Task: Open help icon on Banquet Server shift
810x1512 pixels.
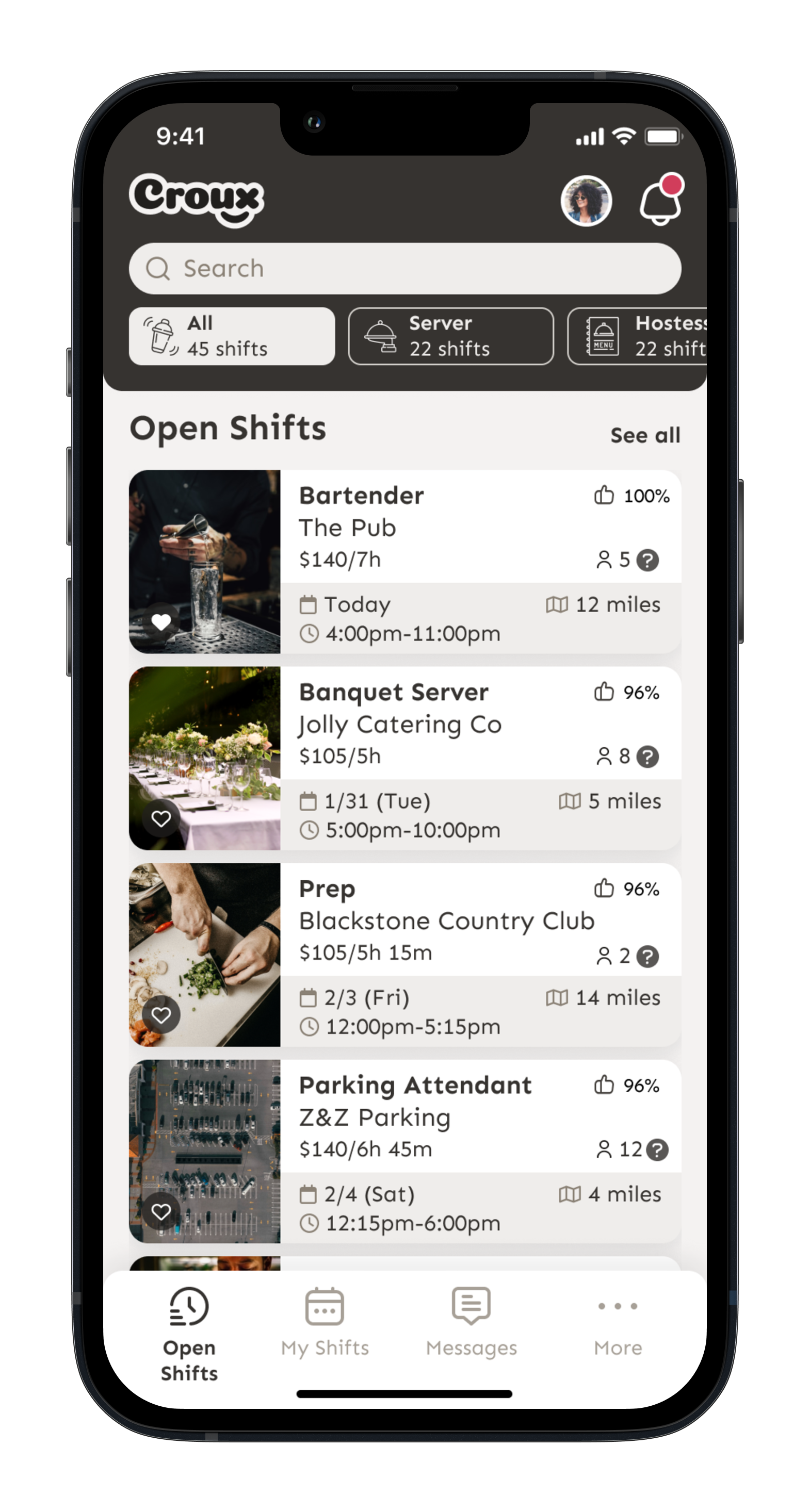Action: 647,757
